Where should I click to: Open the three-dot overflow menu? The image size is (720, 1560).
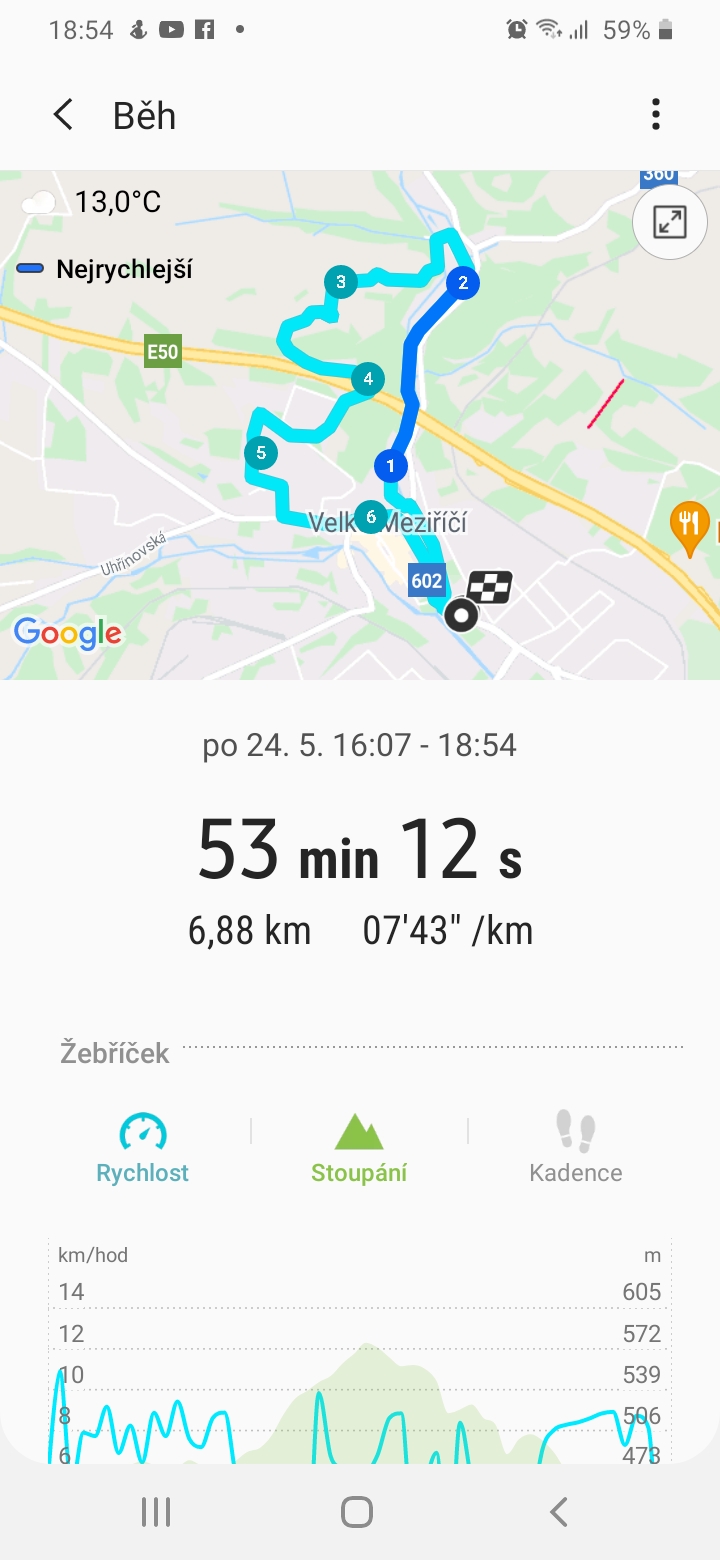(656, 115)
